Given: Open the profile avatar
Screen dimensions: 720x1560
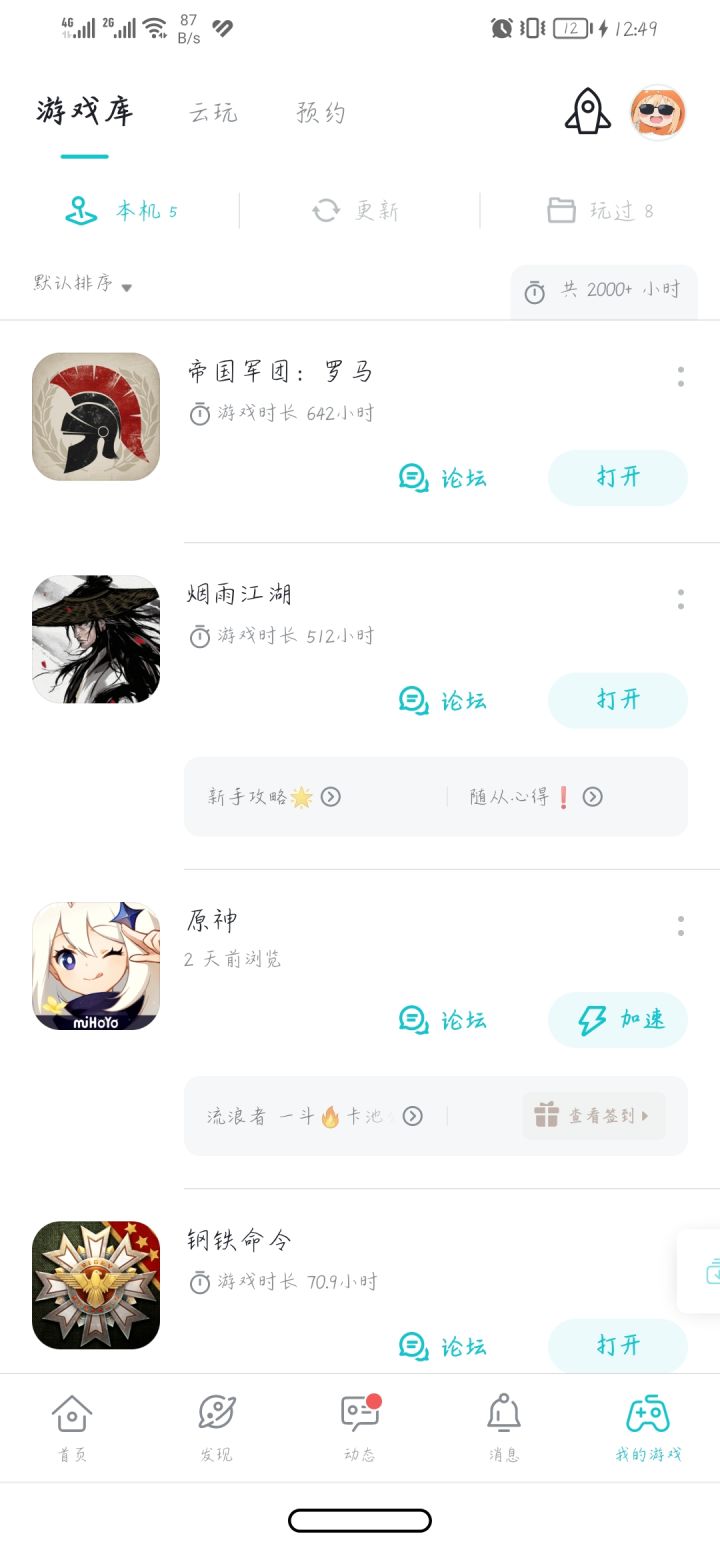Looking at the screenshot, I should pyautogui.click(x=657, y=112).
